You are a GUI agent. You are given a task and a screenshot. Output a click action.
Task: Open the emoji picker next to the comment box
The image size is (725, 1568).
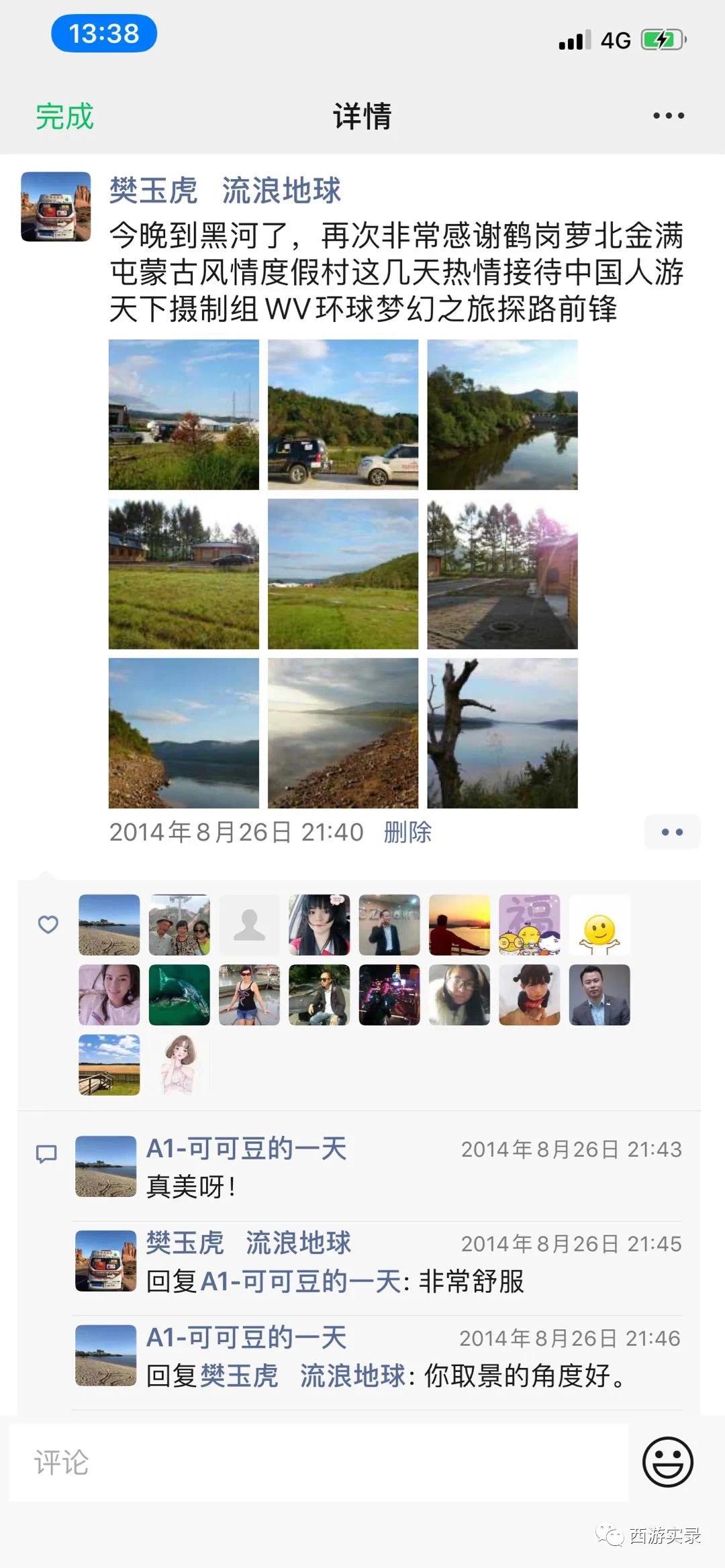click(x=667, y=1462)
